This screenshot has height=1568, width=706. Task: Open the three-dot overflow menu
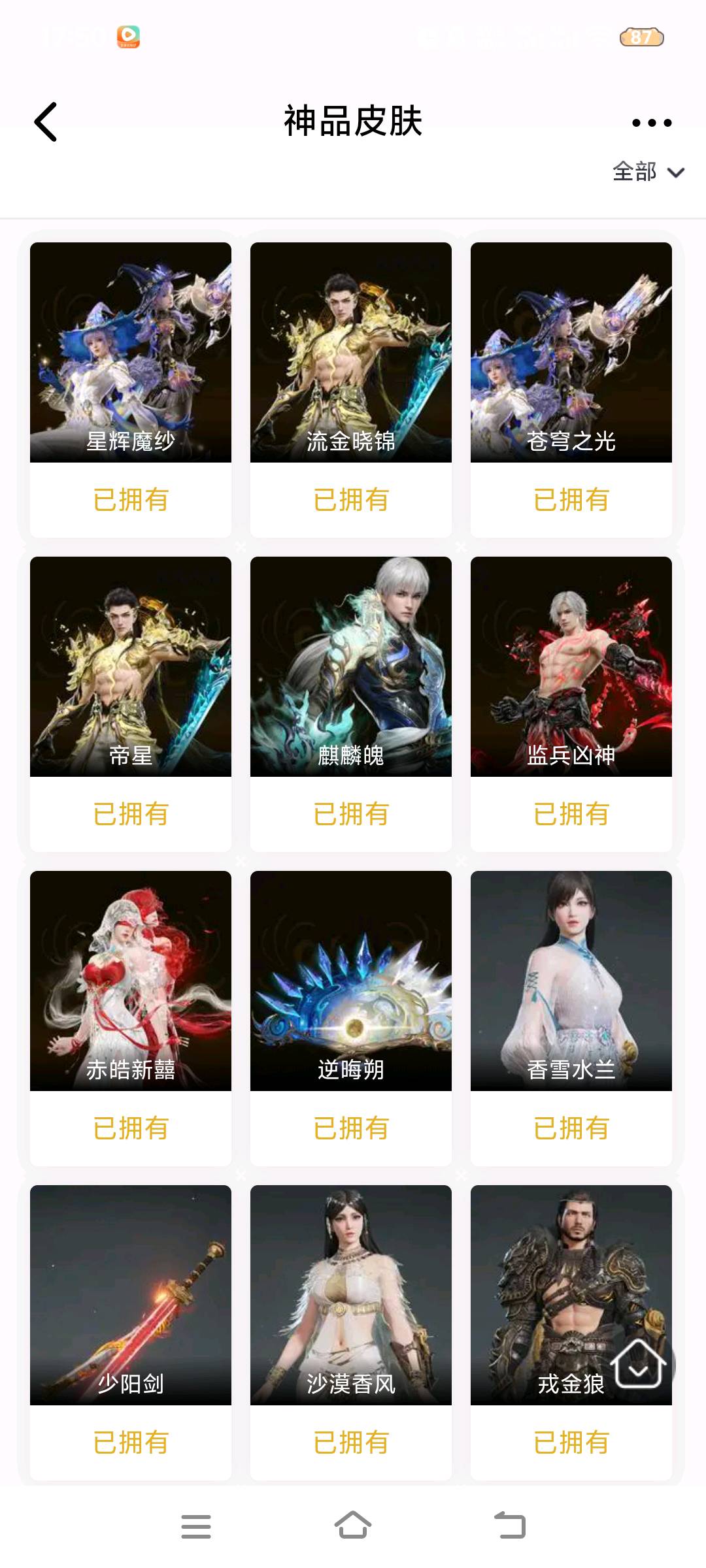(651, 122)
